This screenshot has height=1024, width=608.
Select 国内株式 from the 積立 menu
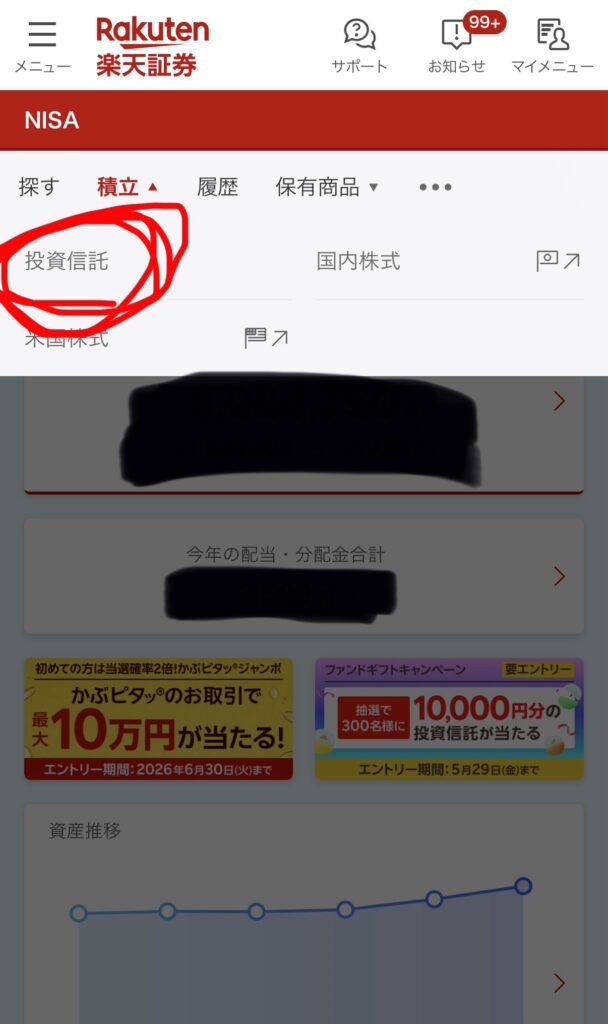coord(448,262)
